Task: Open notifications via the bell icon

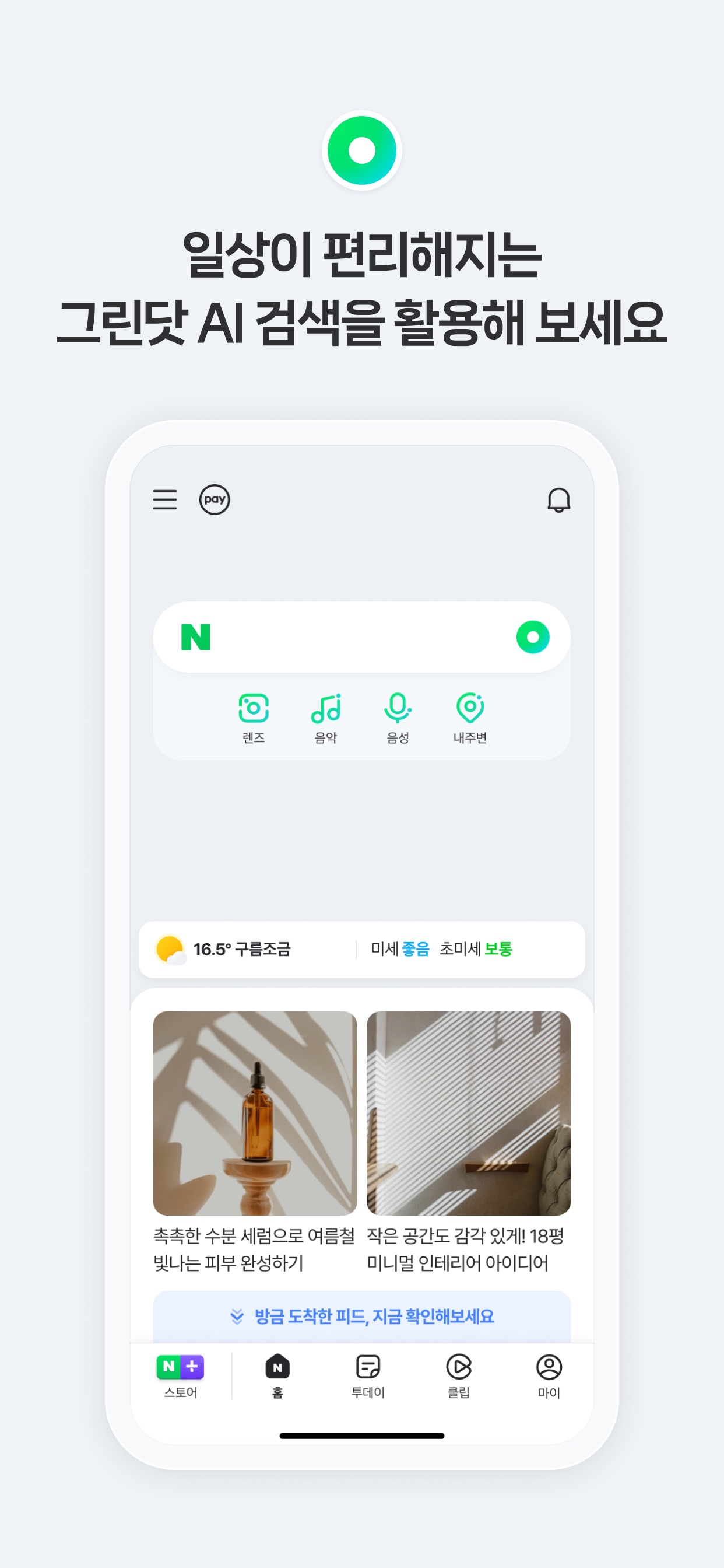Action: (x=559, y=500)
